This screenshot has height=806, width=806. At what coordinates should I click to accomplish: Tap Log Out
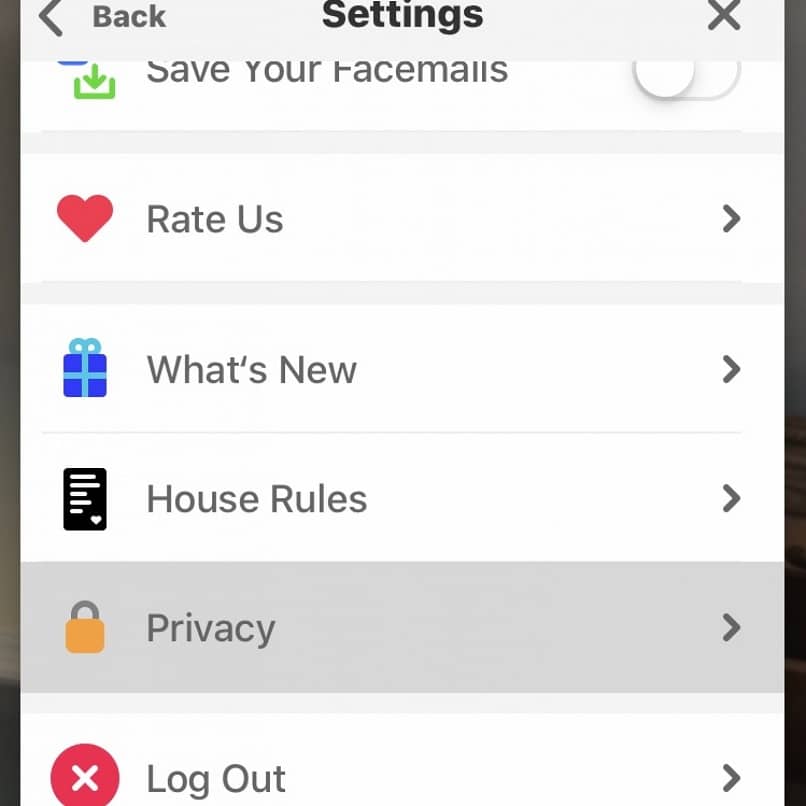(x=402, y=777)
